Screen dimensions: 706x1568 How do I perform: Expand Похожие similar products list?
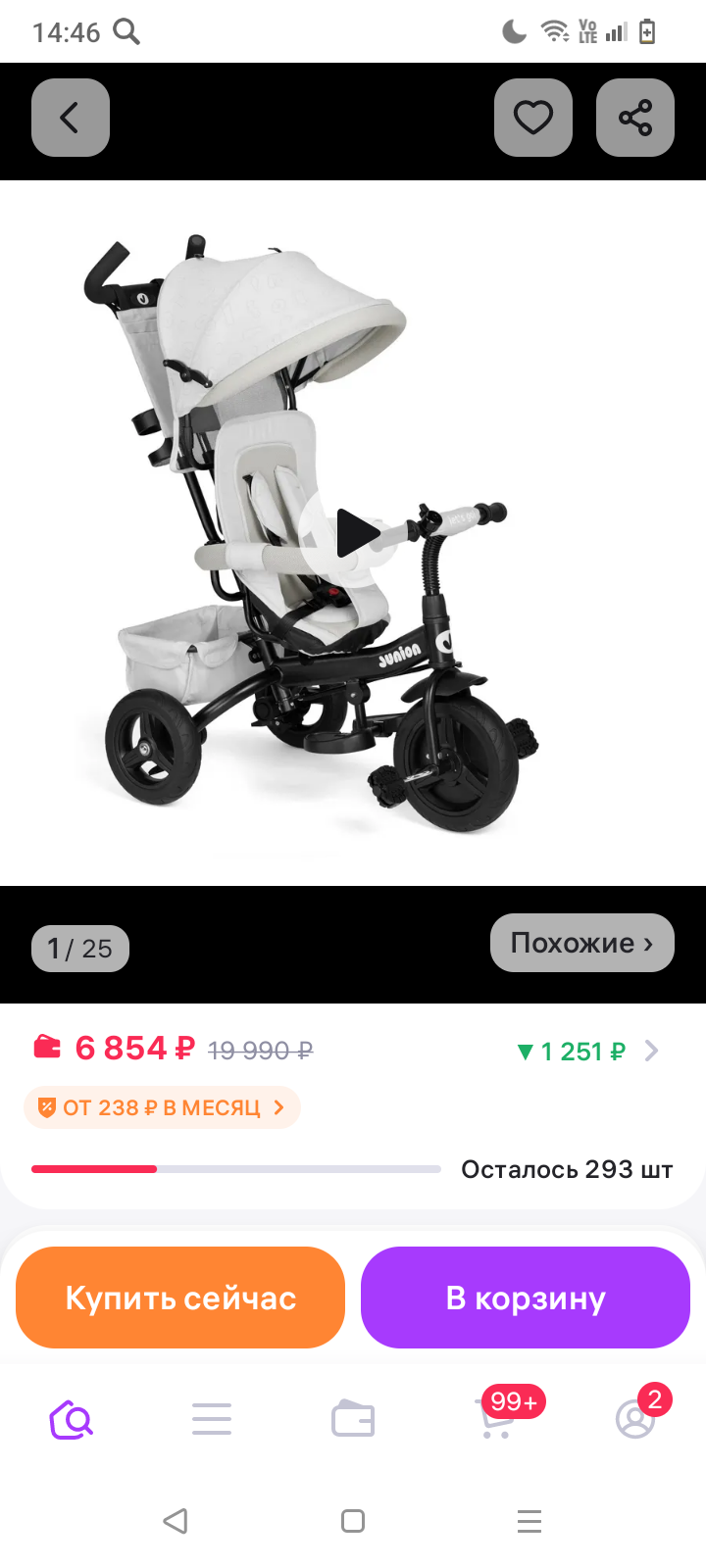click(x=580, y=942)
